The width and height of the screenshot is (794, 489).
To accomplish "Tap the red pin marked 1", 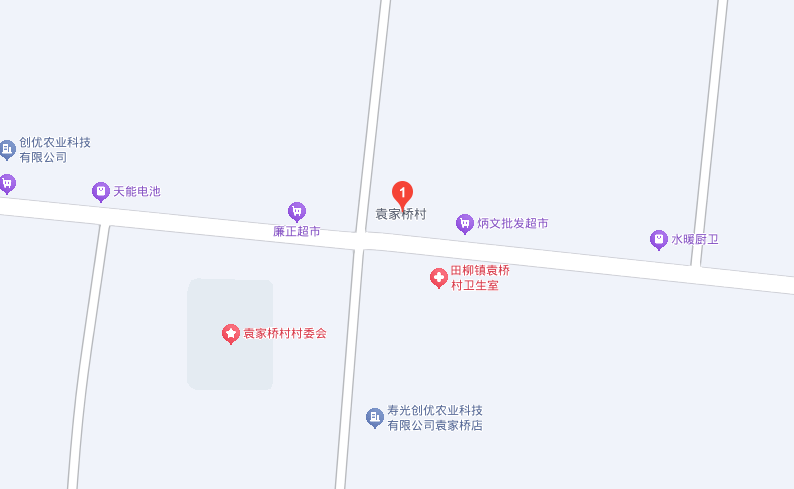I will [x=402, y=192].
